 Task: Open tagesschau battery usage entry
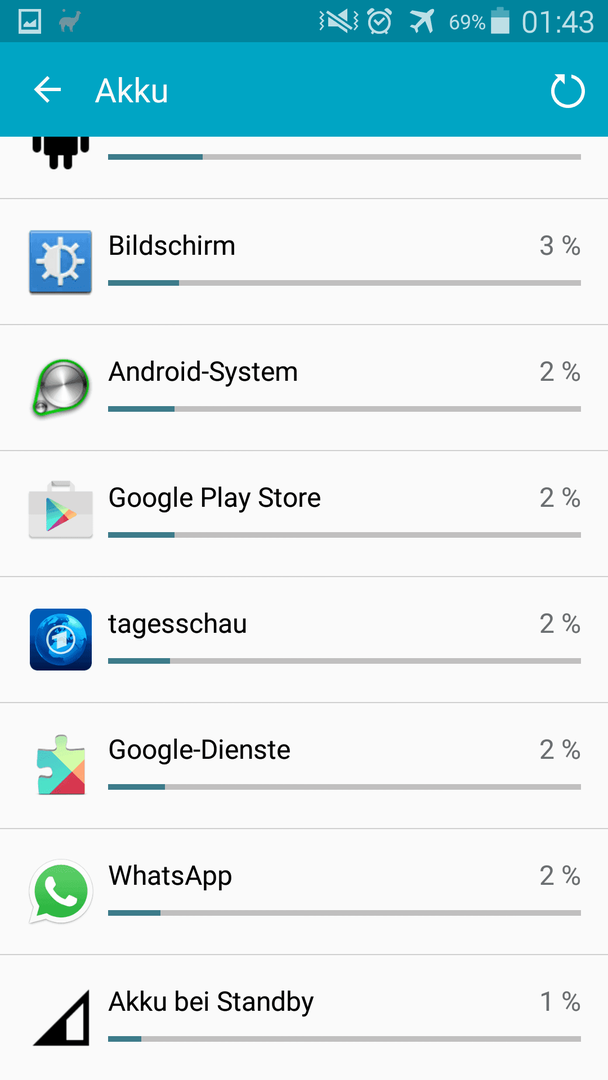[304, 640]
